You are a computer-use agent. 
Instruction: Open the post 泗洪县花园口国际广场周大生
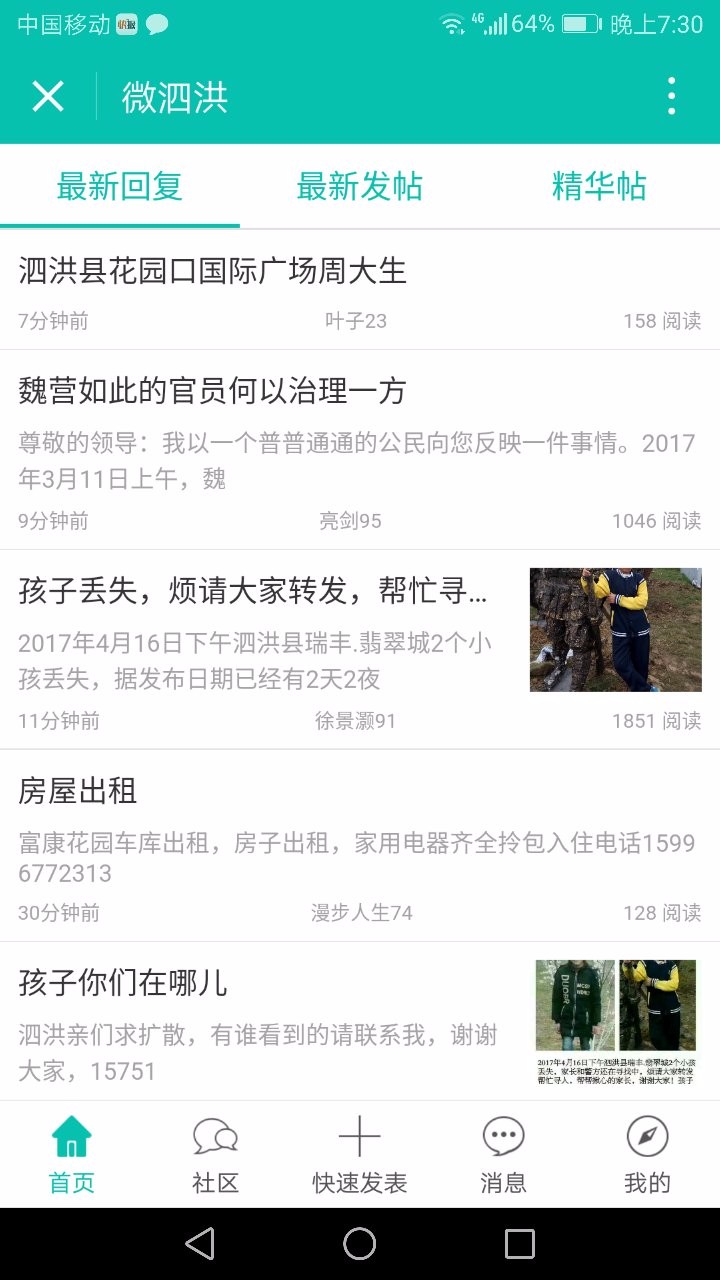[x=360, y=290]
